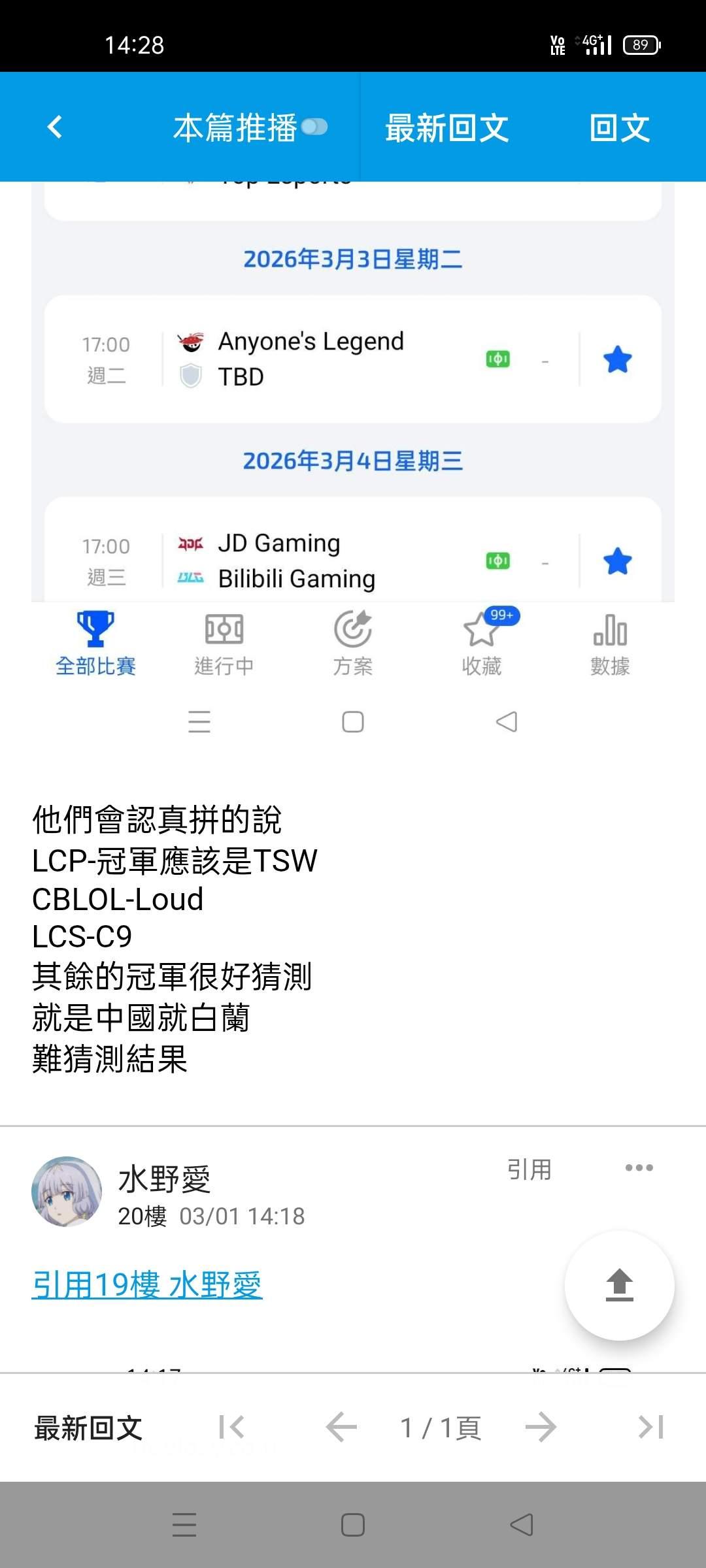Image resolution: width=706 pixels, height=1568 pixels.
Task: Open the 1 / 1頁 page selector
Action: pos(441,1428)
